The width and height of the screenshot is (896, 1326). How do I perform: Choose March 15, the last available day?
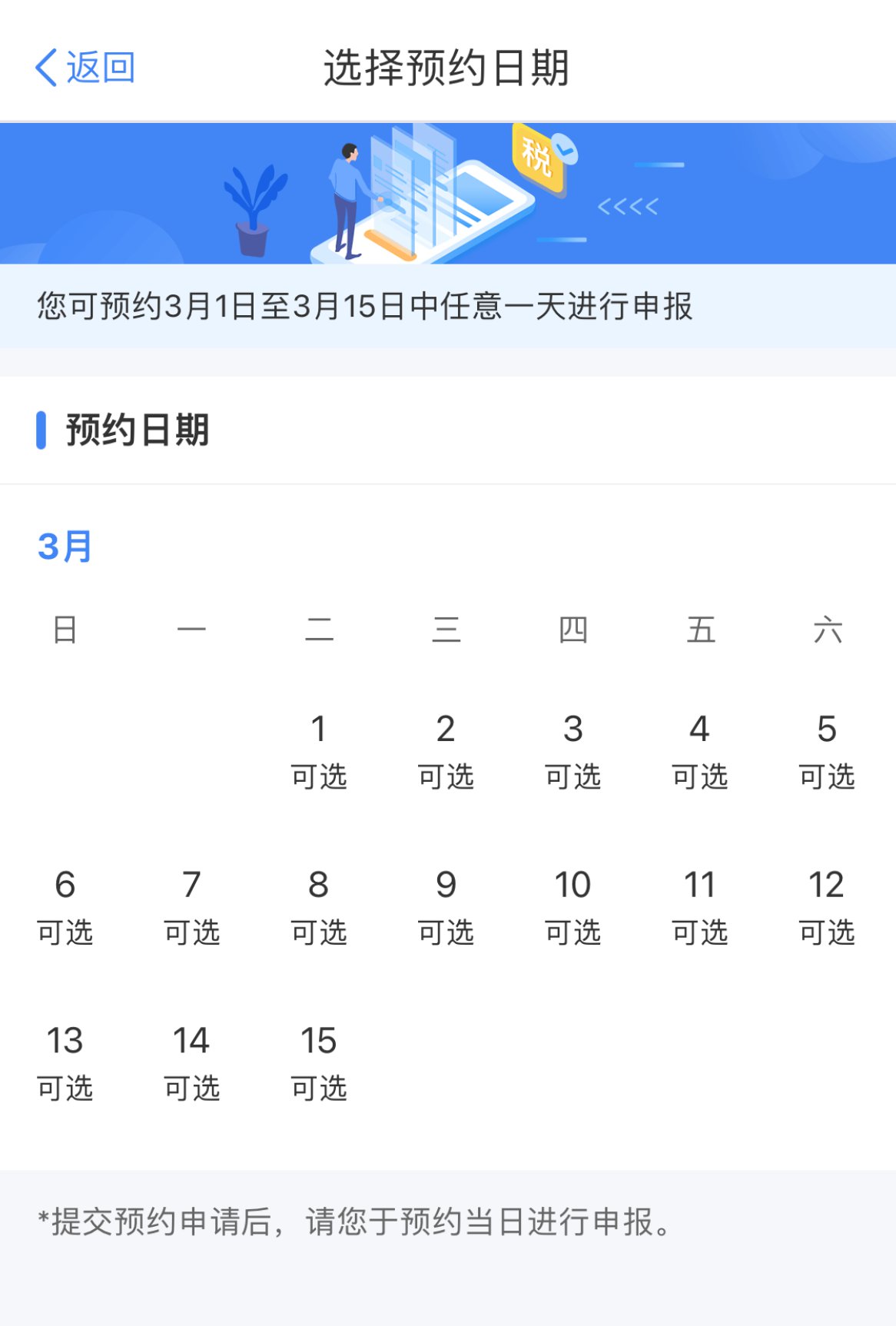click(x=318, y=1063)
